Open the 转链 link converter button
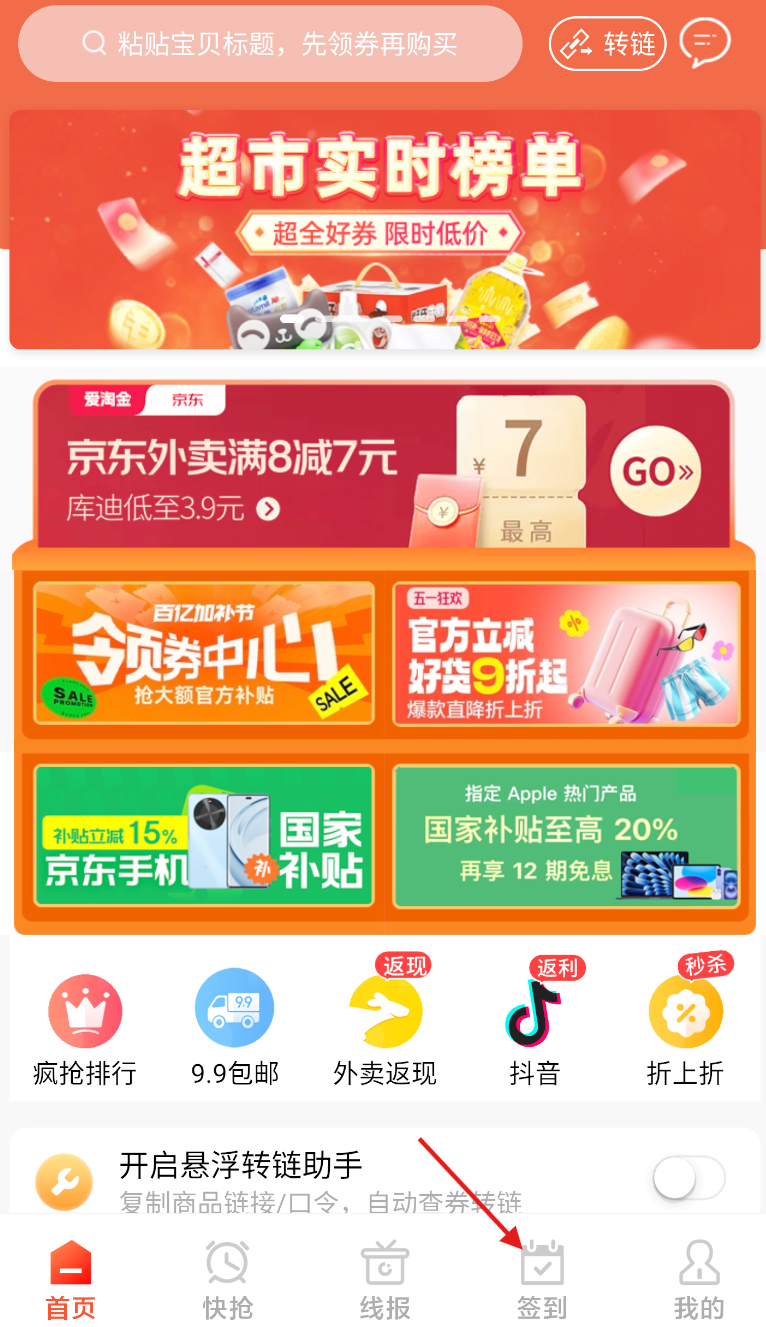Viewport: 766px width, 1327px height. (607, 44)
